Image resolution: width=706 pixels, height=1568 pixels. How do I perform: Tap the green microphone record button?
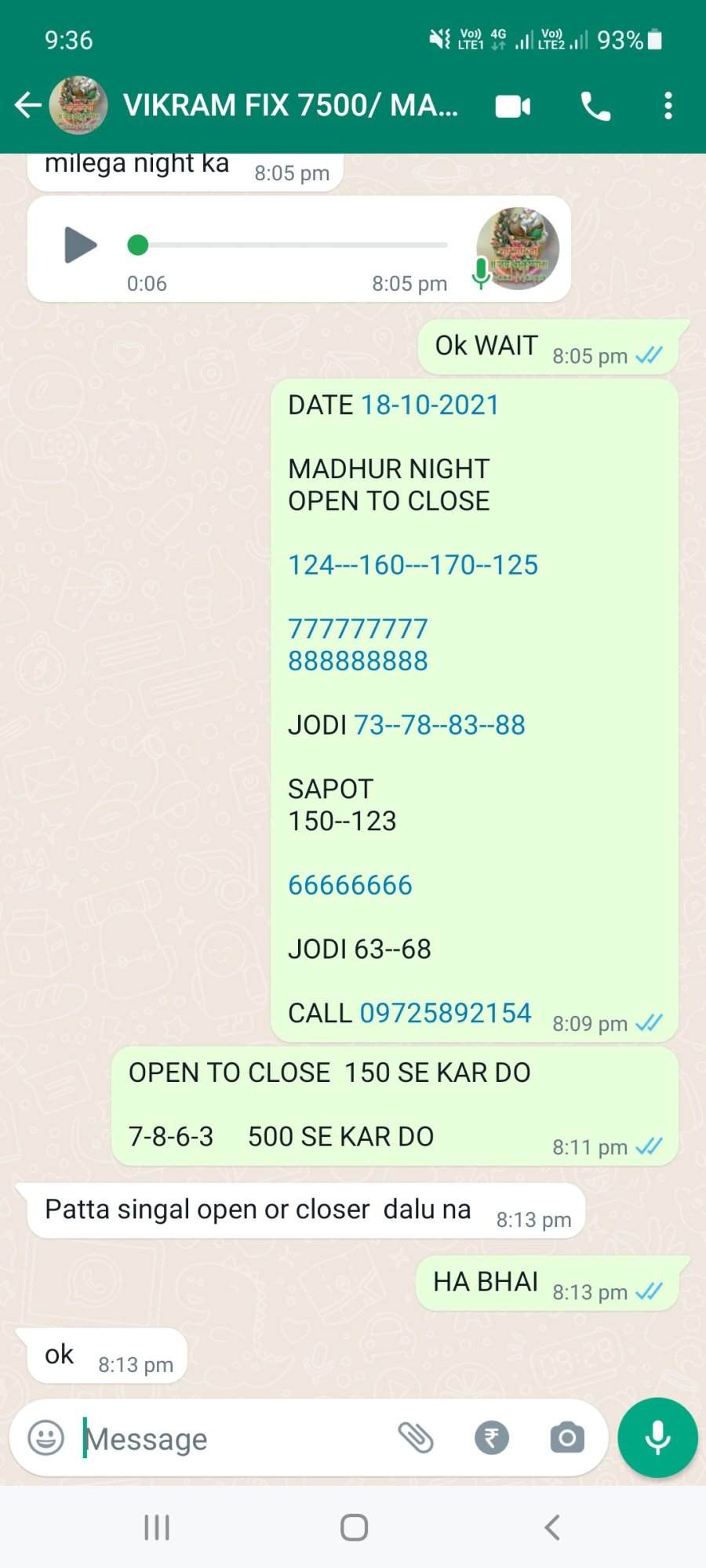pyautogui.click(x=657, y=1438)
